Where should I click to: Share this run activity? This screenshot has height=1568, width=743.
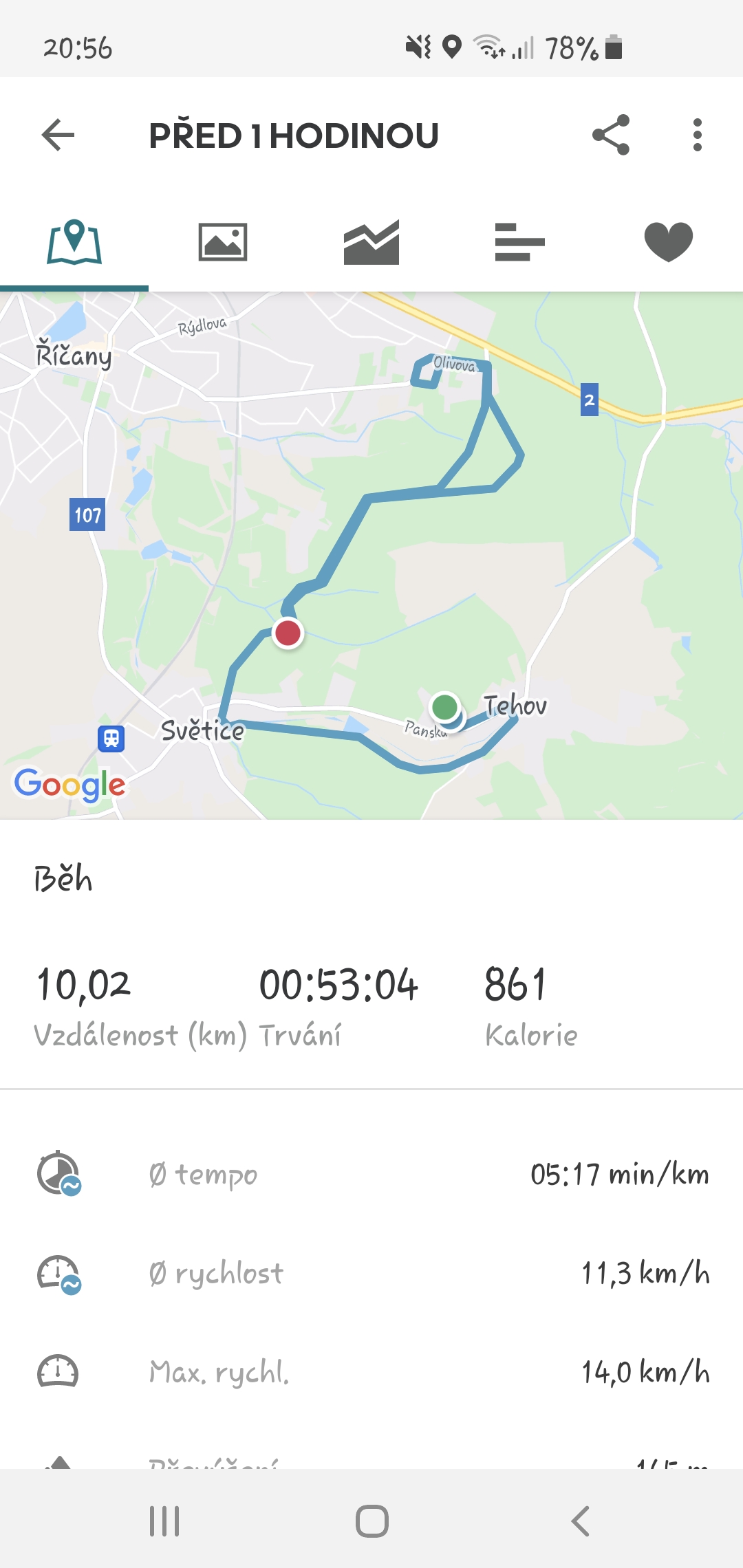click(611, 135)
